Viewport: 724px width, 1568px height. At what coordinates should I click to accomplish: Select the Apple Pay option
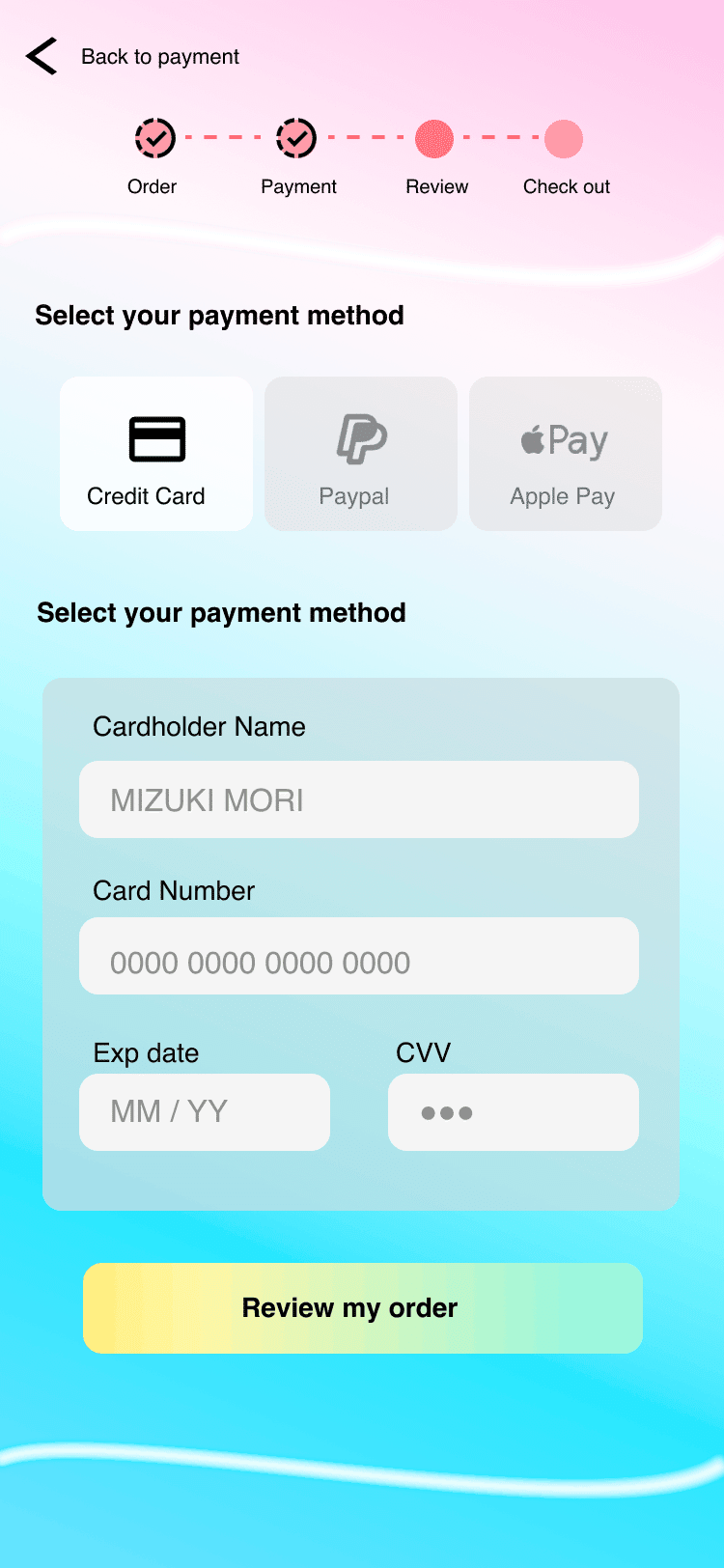click(x=566, y=454)
